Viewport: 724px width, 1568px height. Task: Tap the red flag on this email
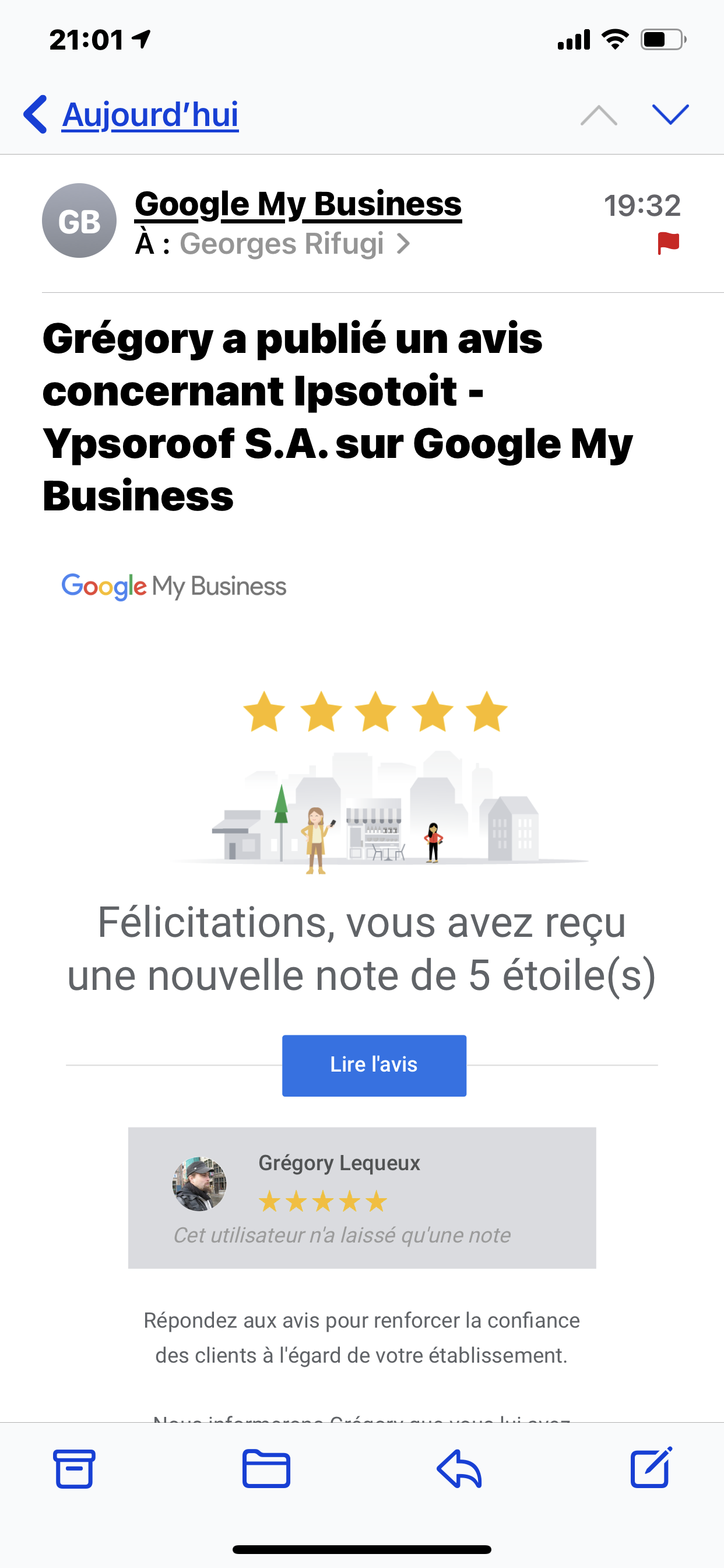668,243
